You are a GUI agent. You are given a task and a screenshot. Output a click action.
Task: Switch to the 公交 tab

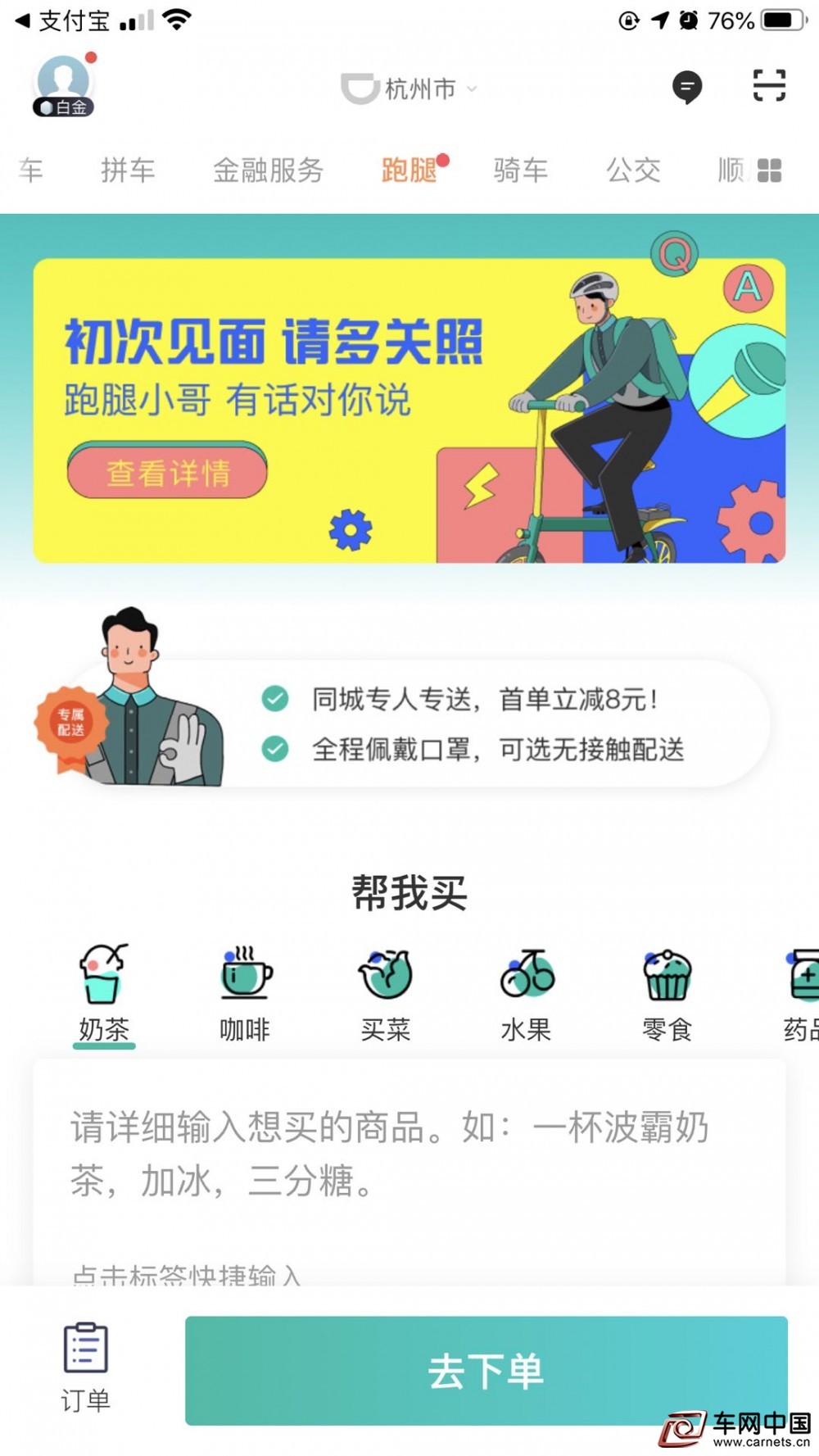pos(633,170)
